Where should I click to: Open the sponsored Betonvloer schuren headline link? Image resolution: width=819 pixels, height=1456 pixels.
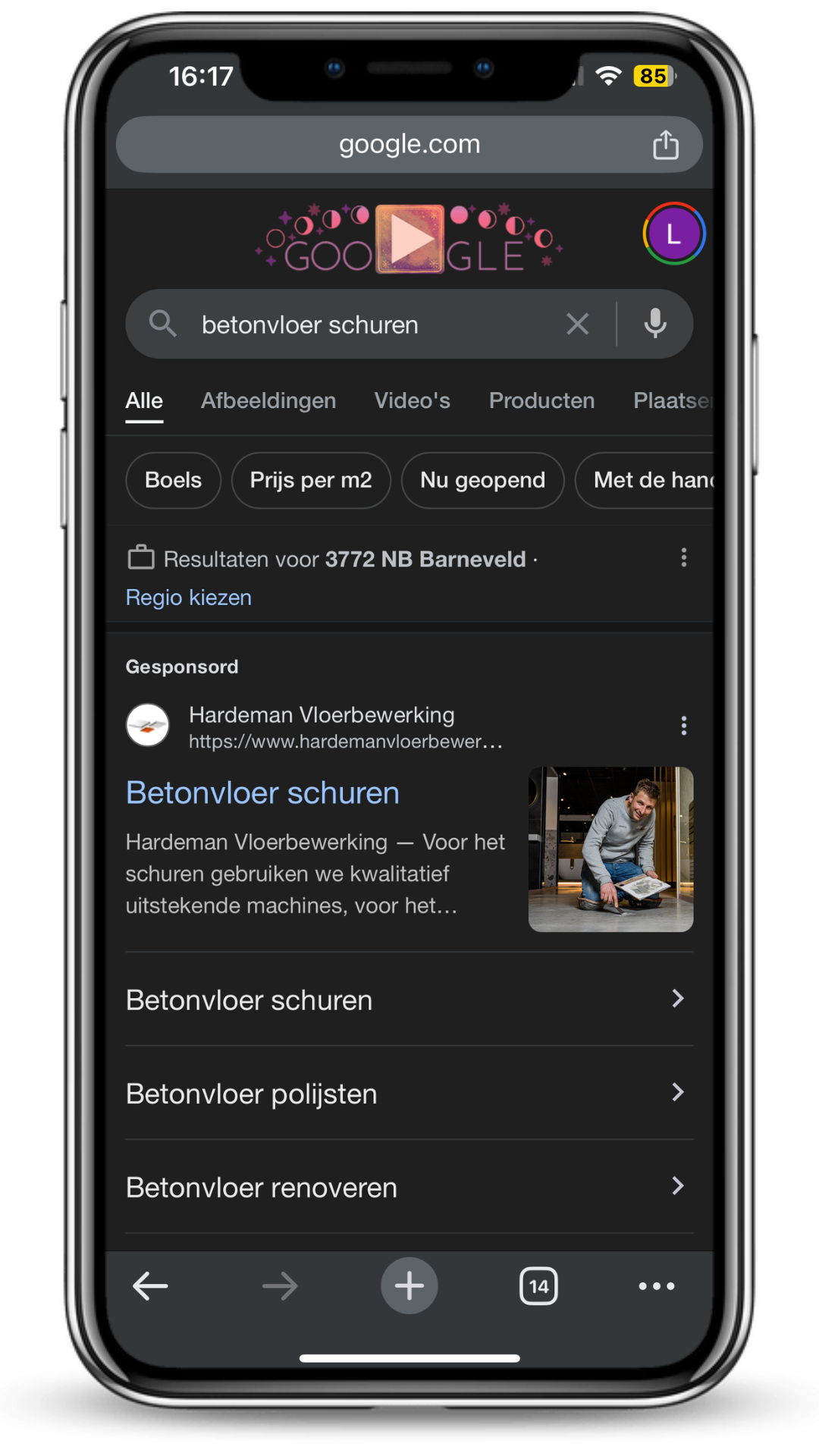pyautogui.click(x=262, y=792)
